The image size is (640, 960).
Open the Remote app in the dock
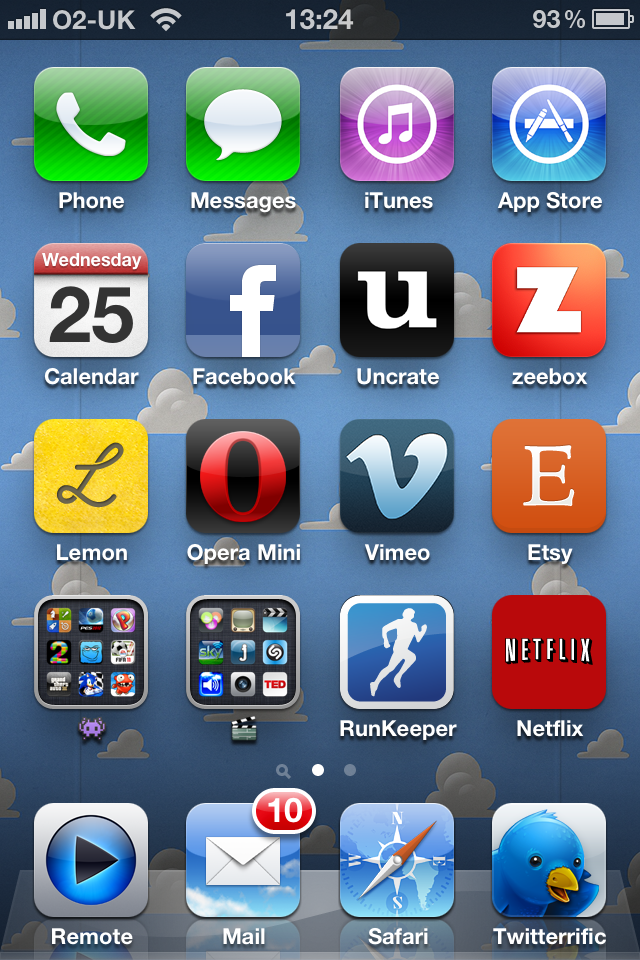[x=91, y=860]
